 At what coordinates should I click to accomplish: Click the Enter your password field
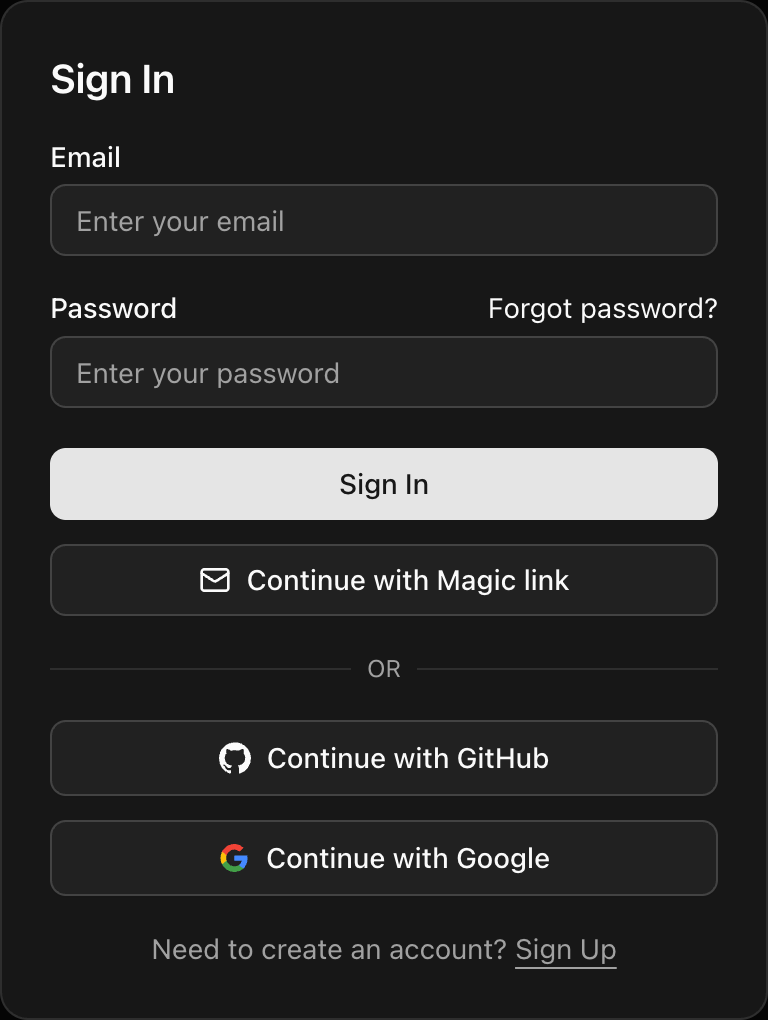(x=384, y=372)
